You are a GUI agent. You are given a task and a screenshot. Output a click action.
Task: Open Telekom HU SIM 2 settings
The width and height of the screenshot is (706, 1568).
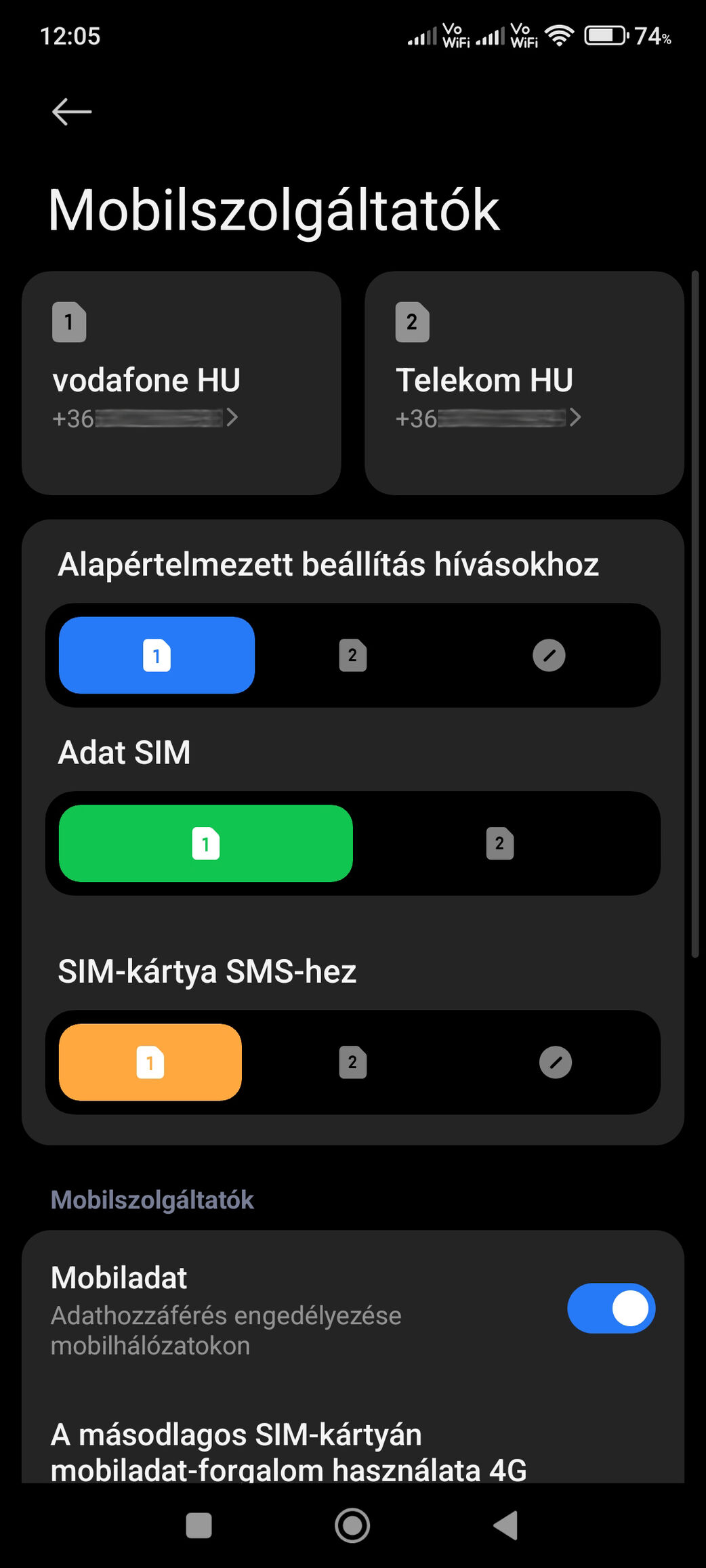[x=524, y=383]
